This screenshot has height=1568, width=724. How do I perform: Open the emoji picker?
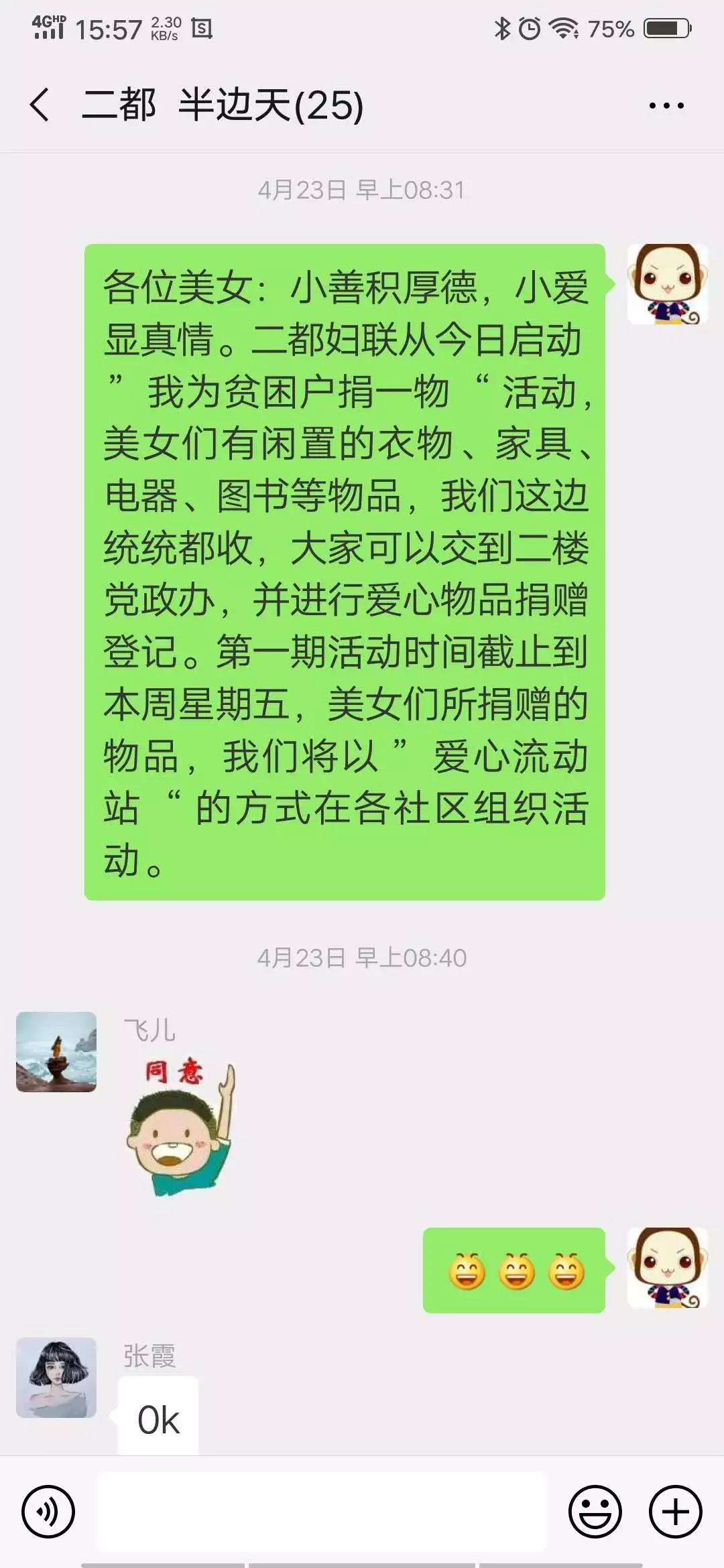point(595,1512)
